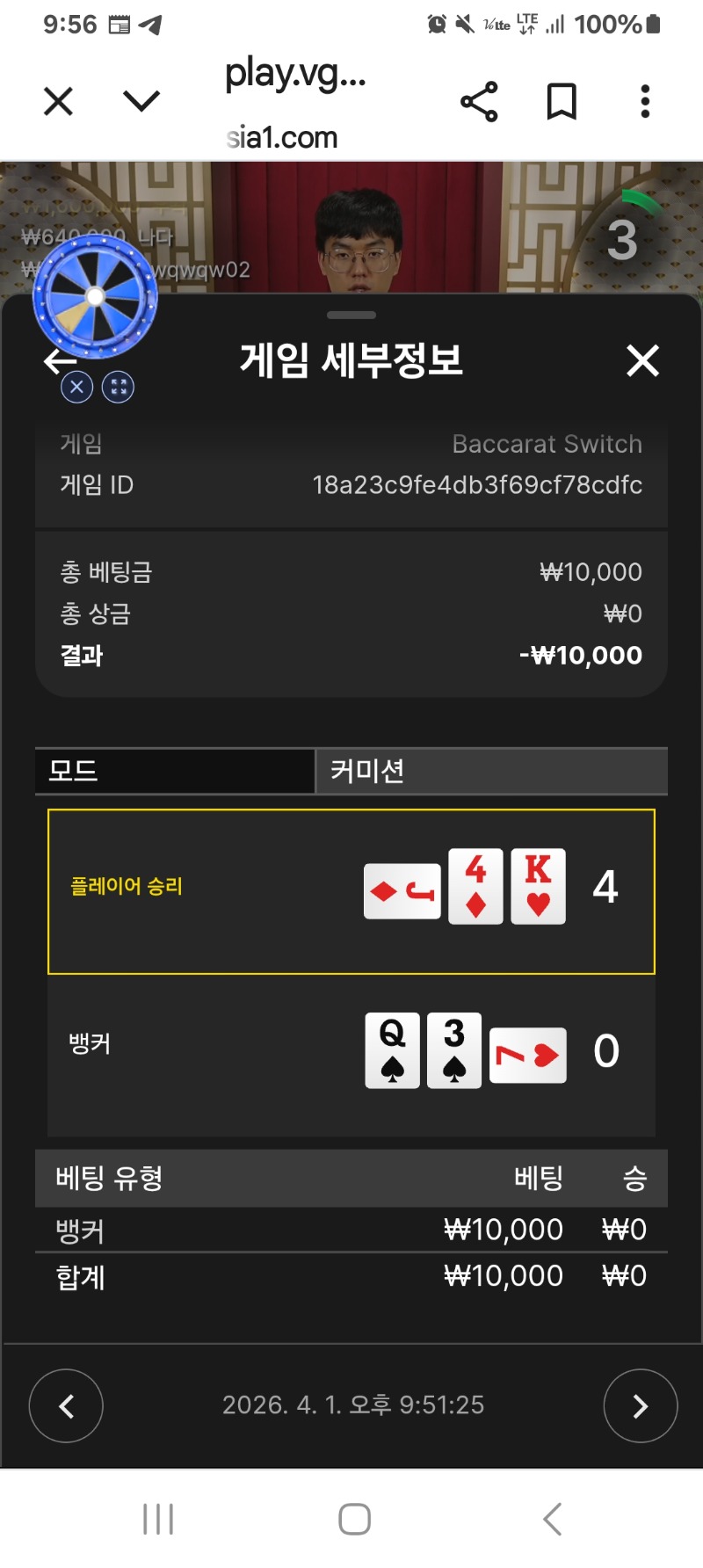Image resolution: width=703 pixels, height=1568 pixels.
Task: Open recent apps from navigation bar
Action: point(158,1519)
